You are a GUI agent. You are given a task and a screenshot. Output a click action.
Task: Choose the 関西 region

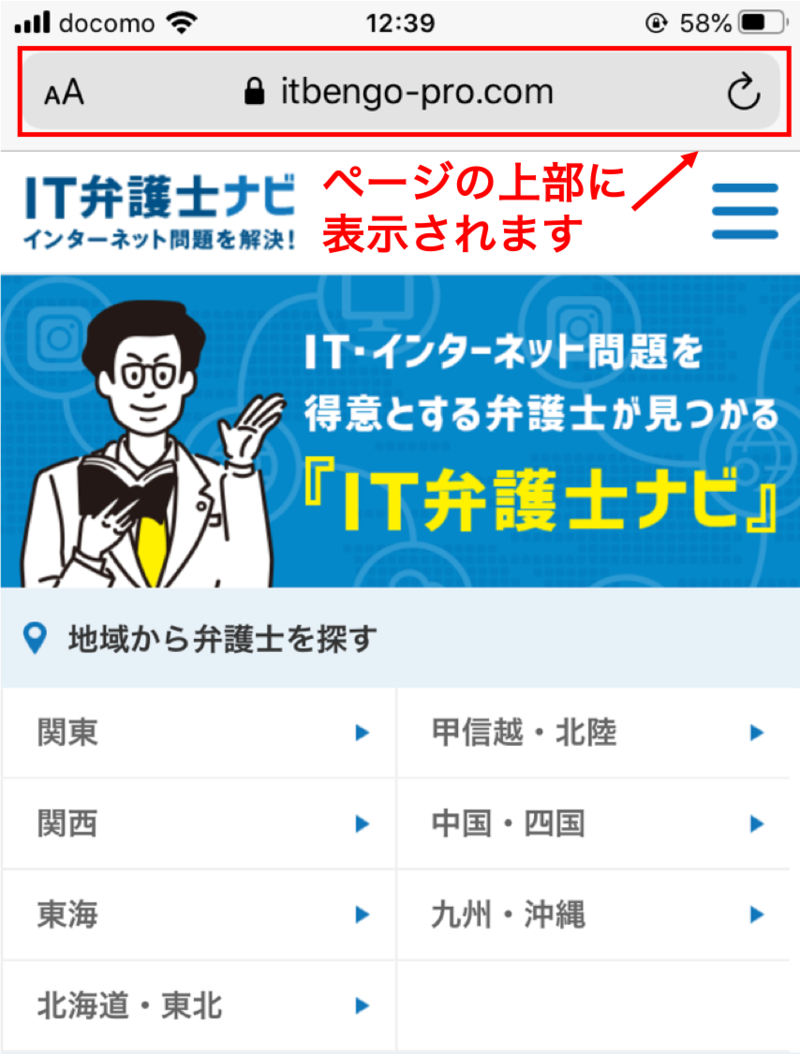pyautogui.click(x=200, y=824)
